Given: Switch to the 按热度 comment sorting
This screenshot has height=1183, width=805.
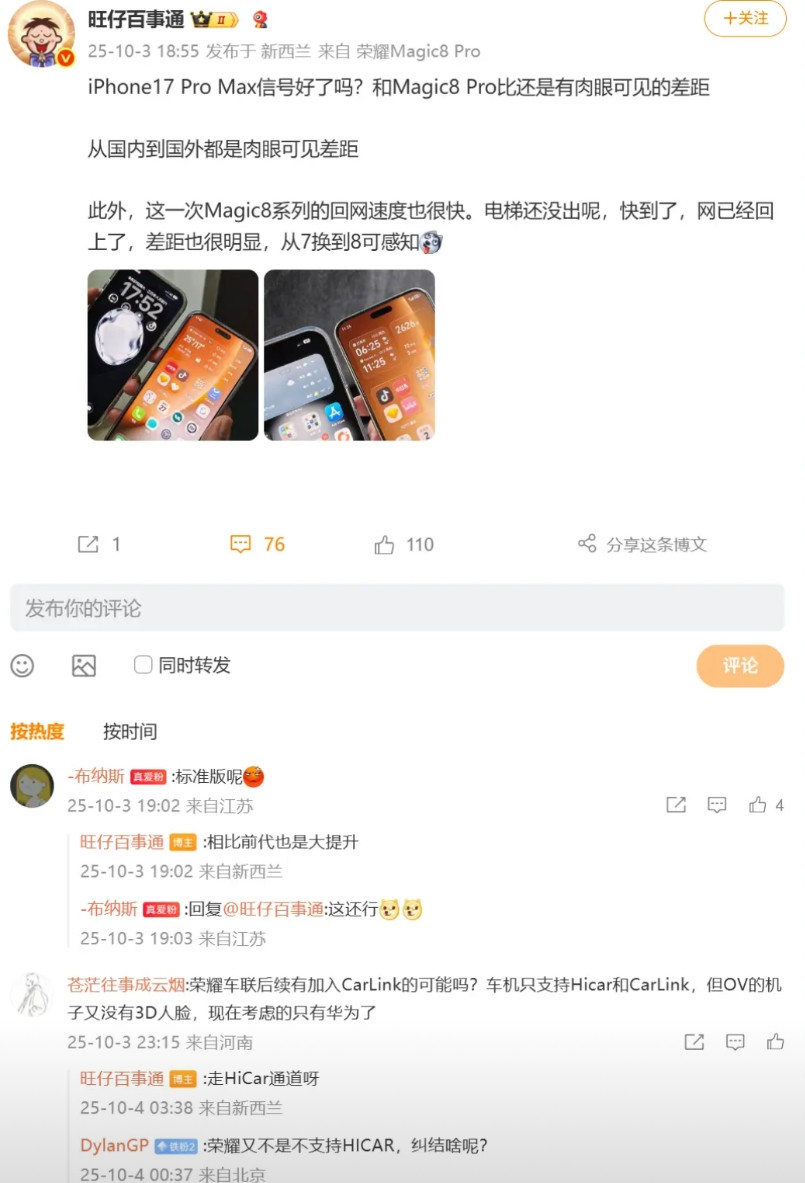Looking at the screenshot, I should coord(37,731).
